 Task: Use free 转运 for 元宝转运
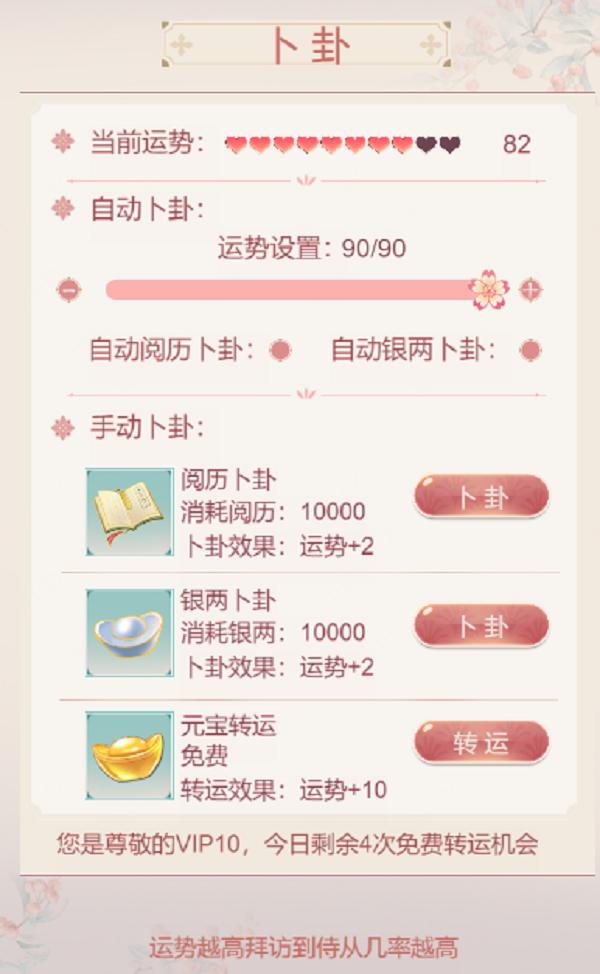click(481, 743)
